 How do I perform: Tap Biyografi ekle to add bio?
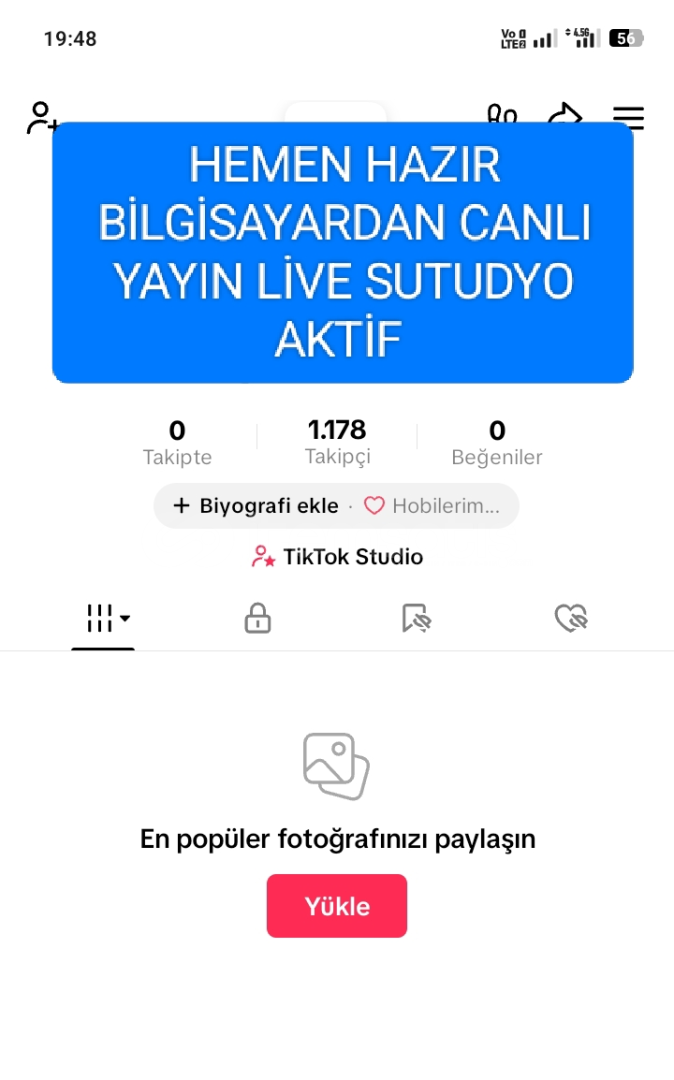(x=256, y=506)
